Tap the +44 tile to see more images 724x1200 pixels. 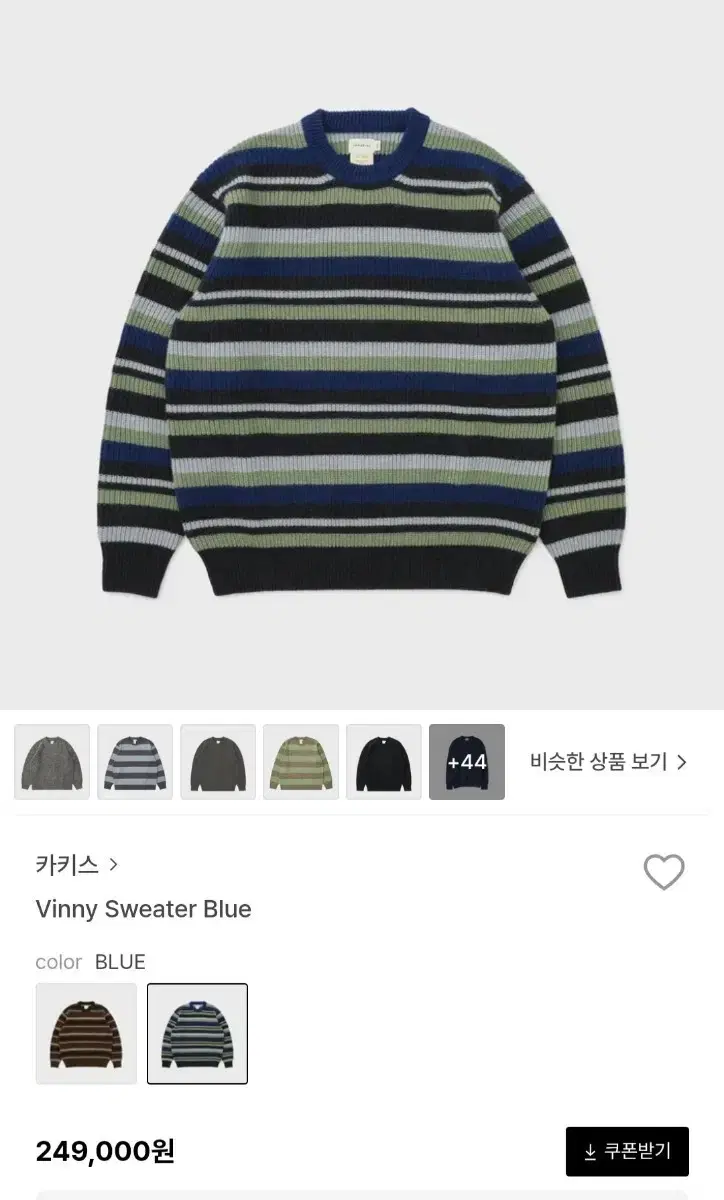pyautogui.click(x=467, y=761)
